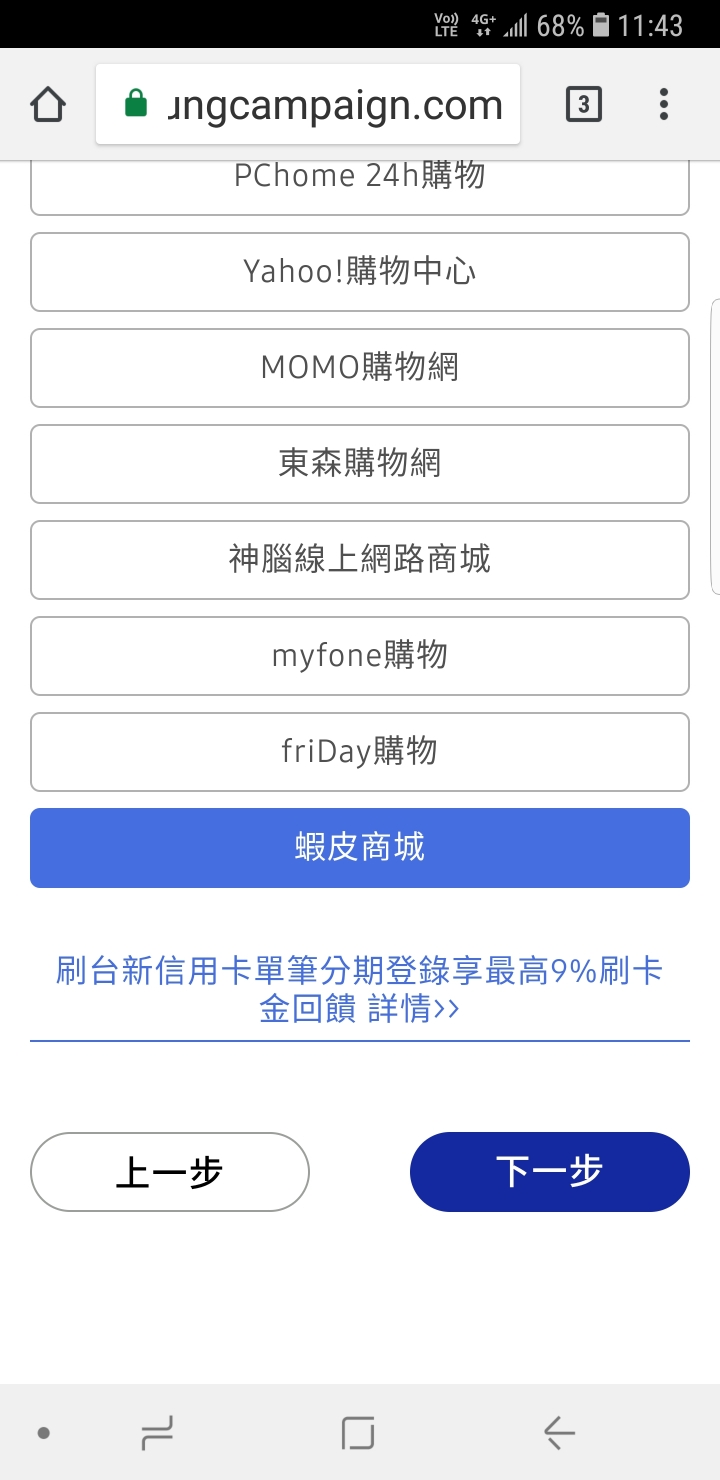Image resolution: width=720 pixels, height=1480 pixels.
Task: Open the browser overflow menu
Action: click(663, 104)
